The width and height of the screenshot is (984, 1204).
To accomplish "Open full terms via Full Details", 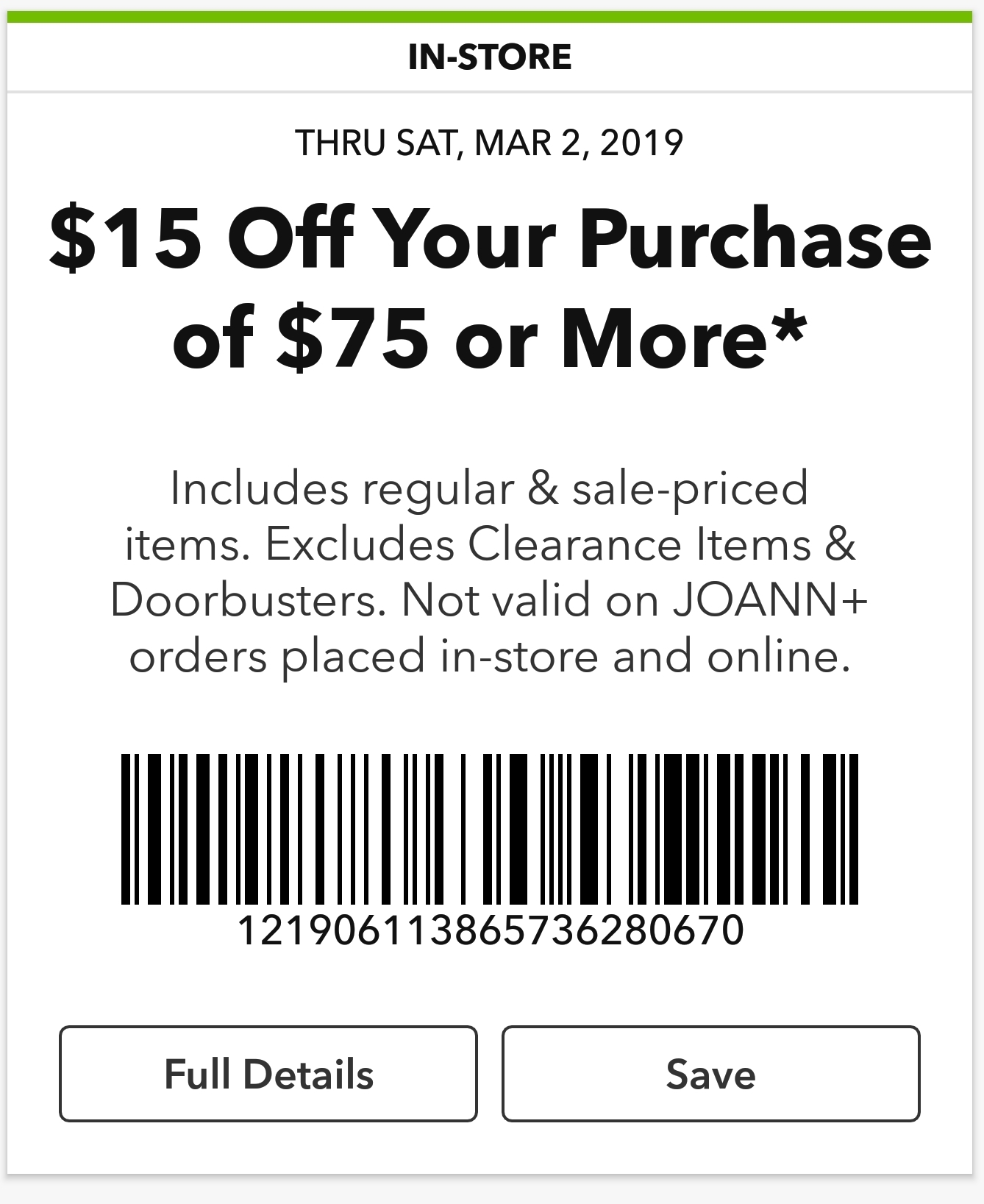I will (269, 1074).
